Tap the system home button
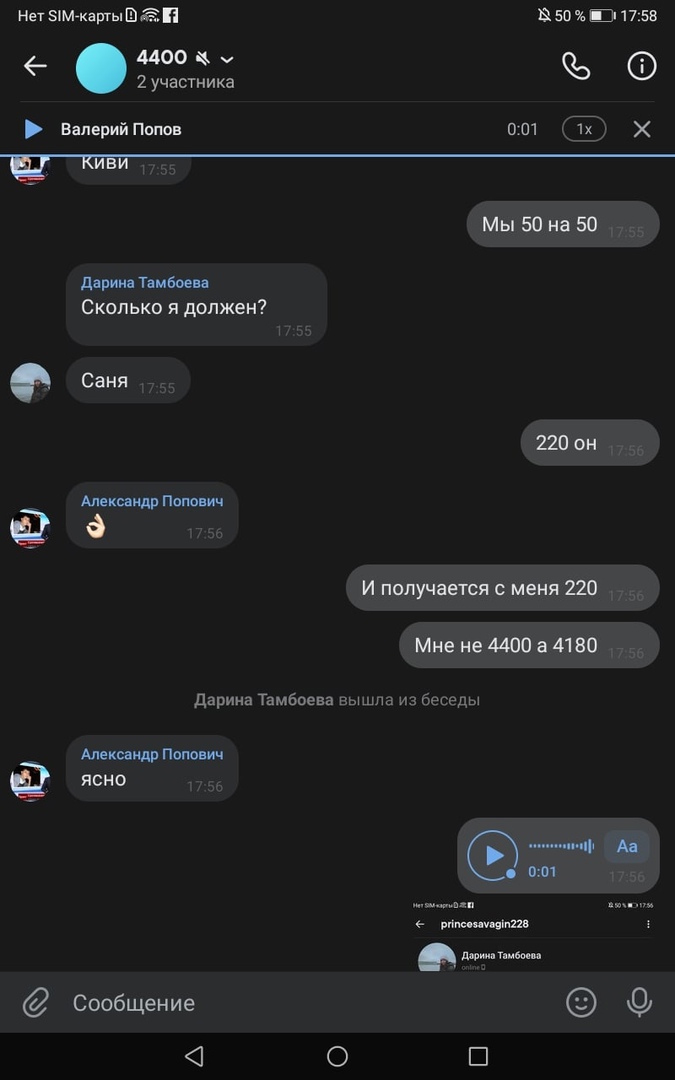 (337, 1056)
